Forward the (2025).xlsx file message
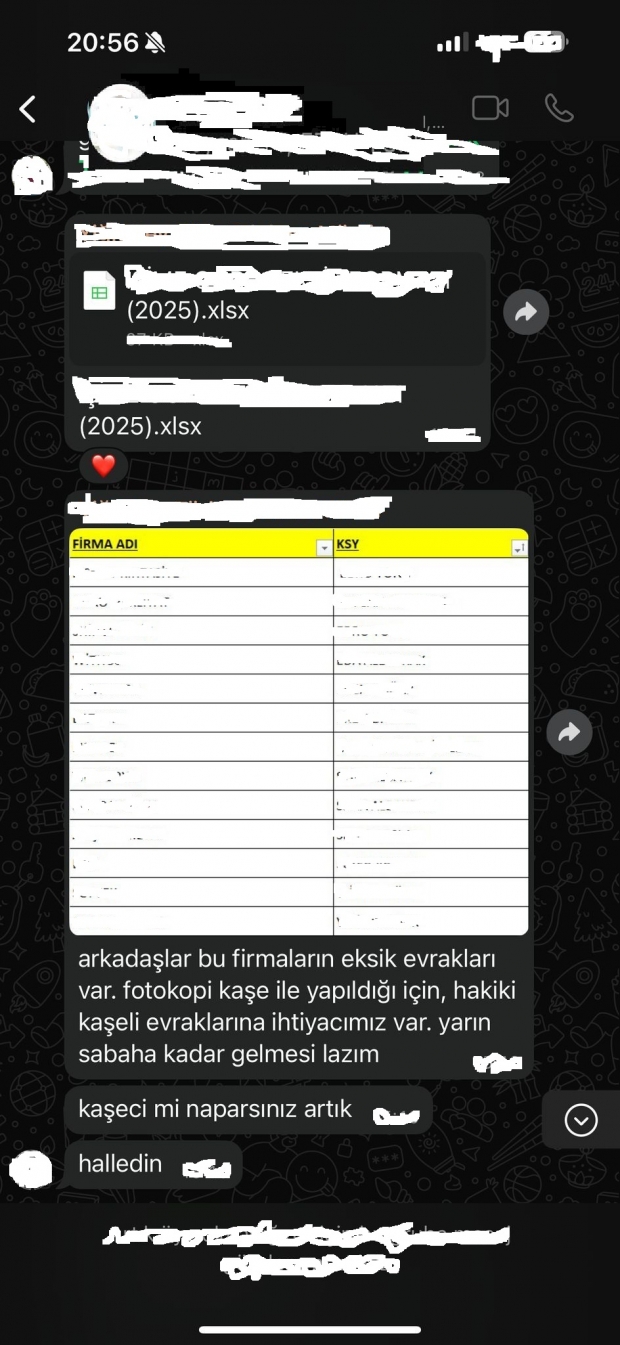Image resolution: width=620 pixels, height=1345 pixels. (526, 313)
